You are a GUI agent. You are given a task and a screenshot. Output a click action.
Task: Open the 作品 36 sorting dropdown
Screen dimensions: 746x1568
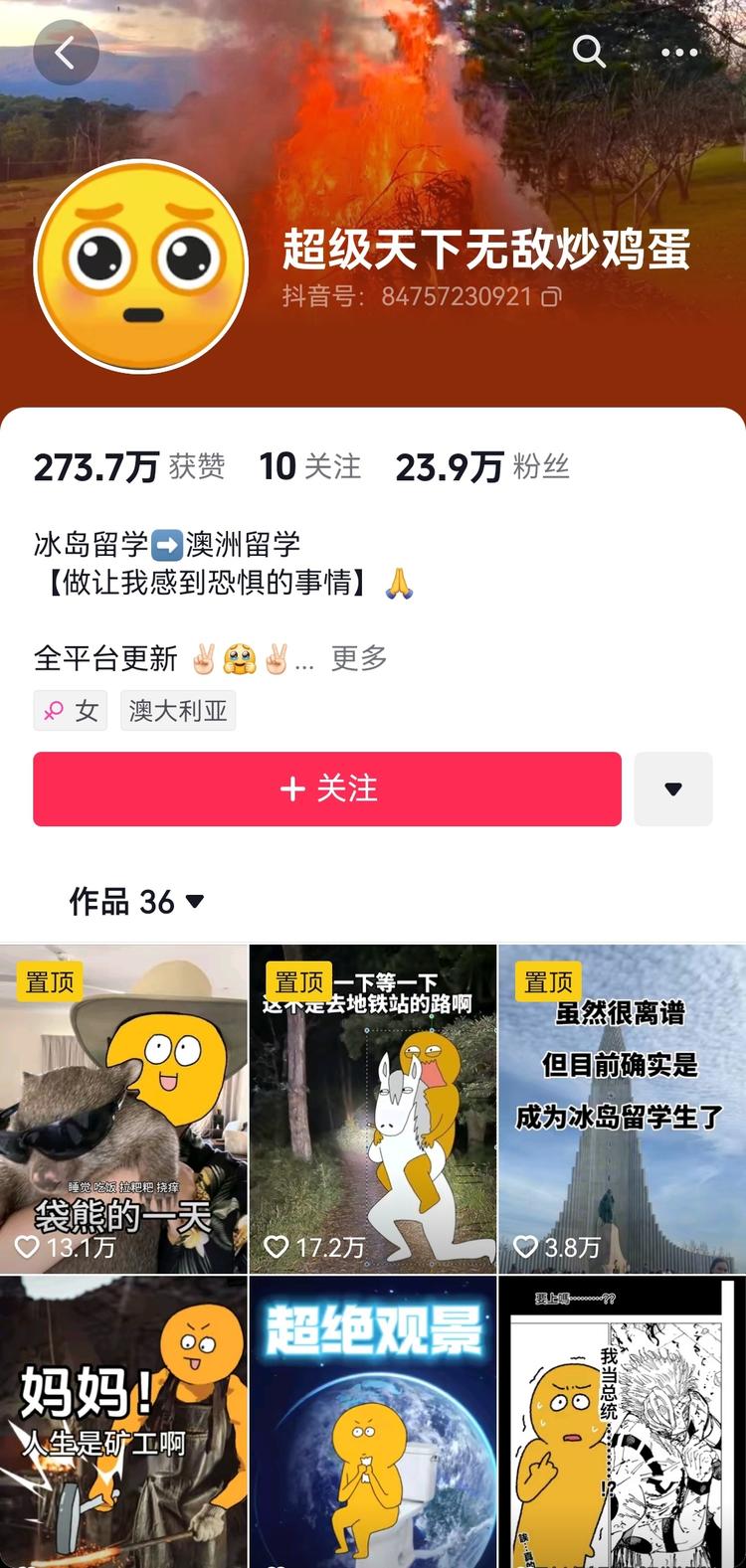[x=136, y=902]
